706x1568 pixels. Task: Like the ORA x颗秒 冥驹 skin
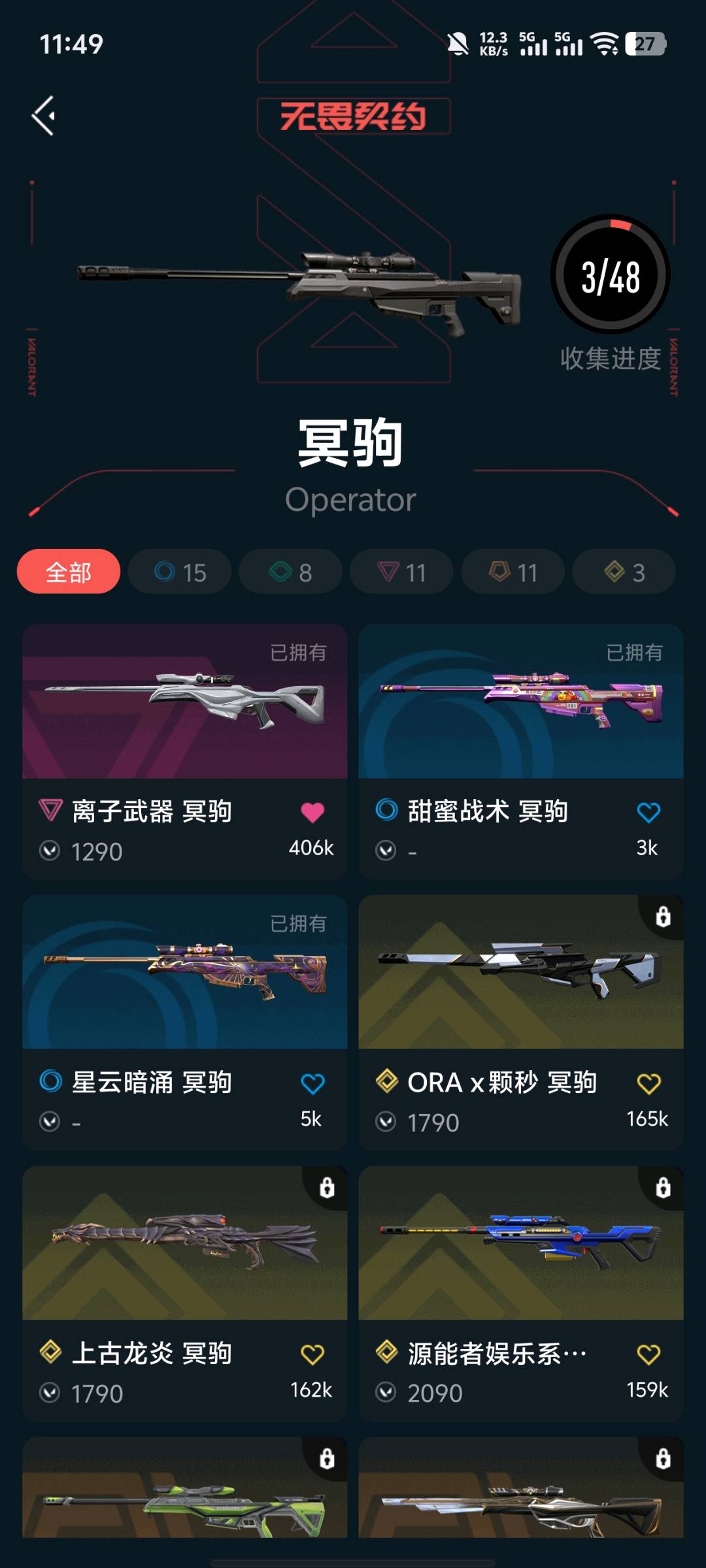(x=648, y=1083)
